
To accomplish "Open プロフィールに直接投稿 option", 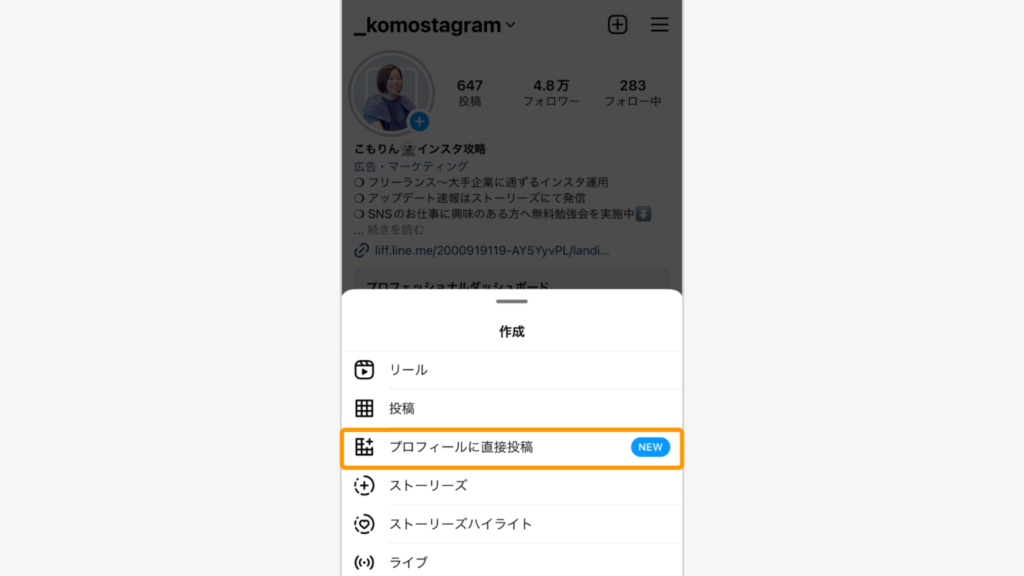I will [x=461, y=447].
